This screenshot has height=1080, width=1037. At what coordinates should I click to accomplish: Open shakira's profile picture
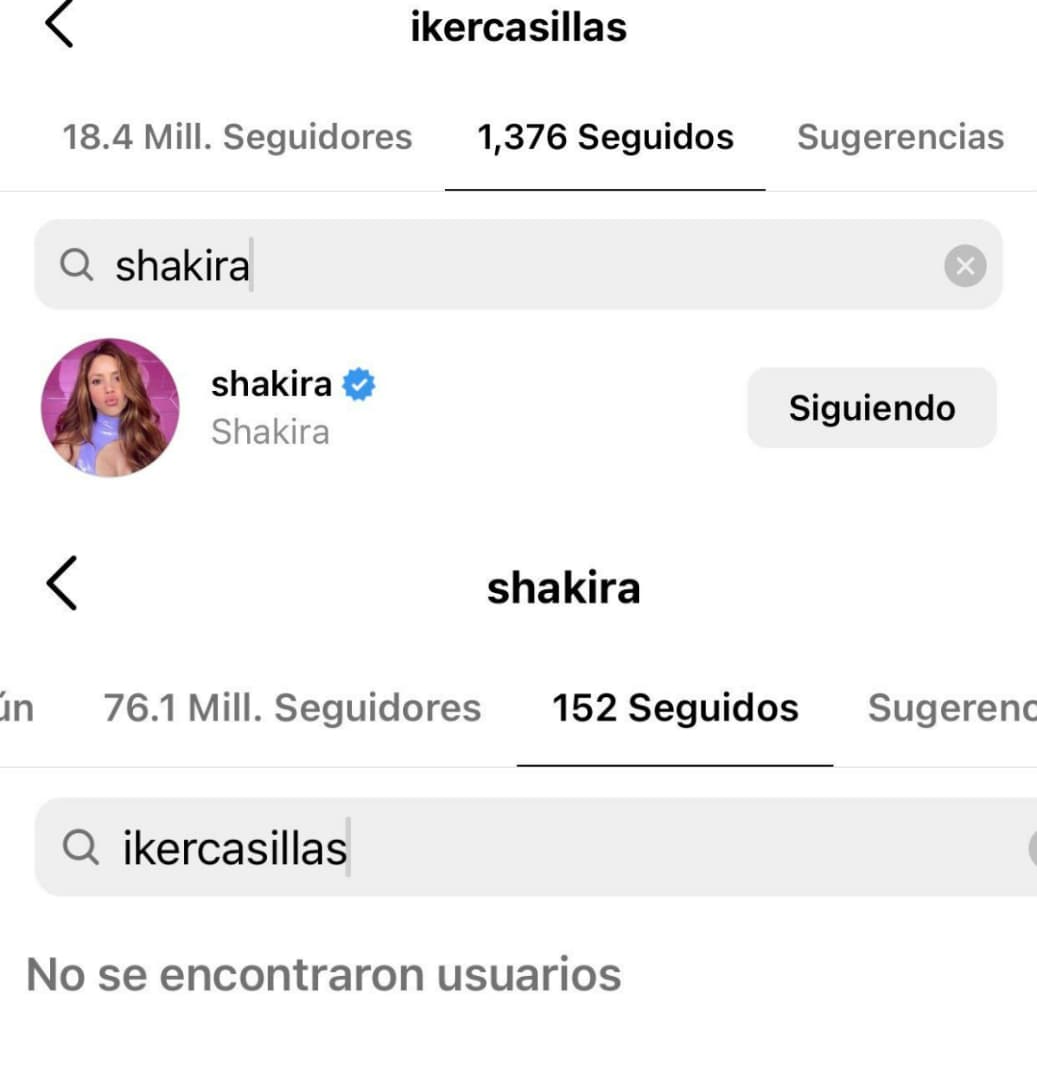coord(110,407)
